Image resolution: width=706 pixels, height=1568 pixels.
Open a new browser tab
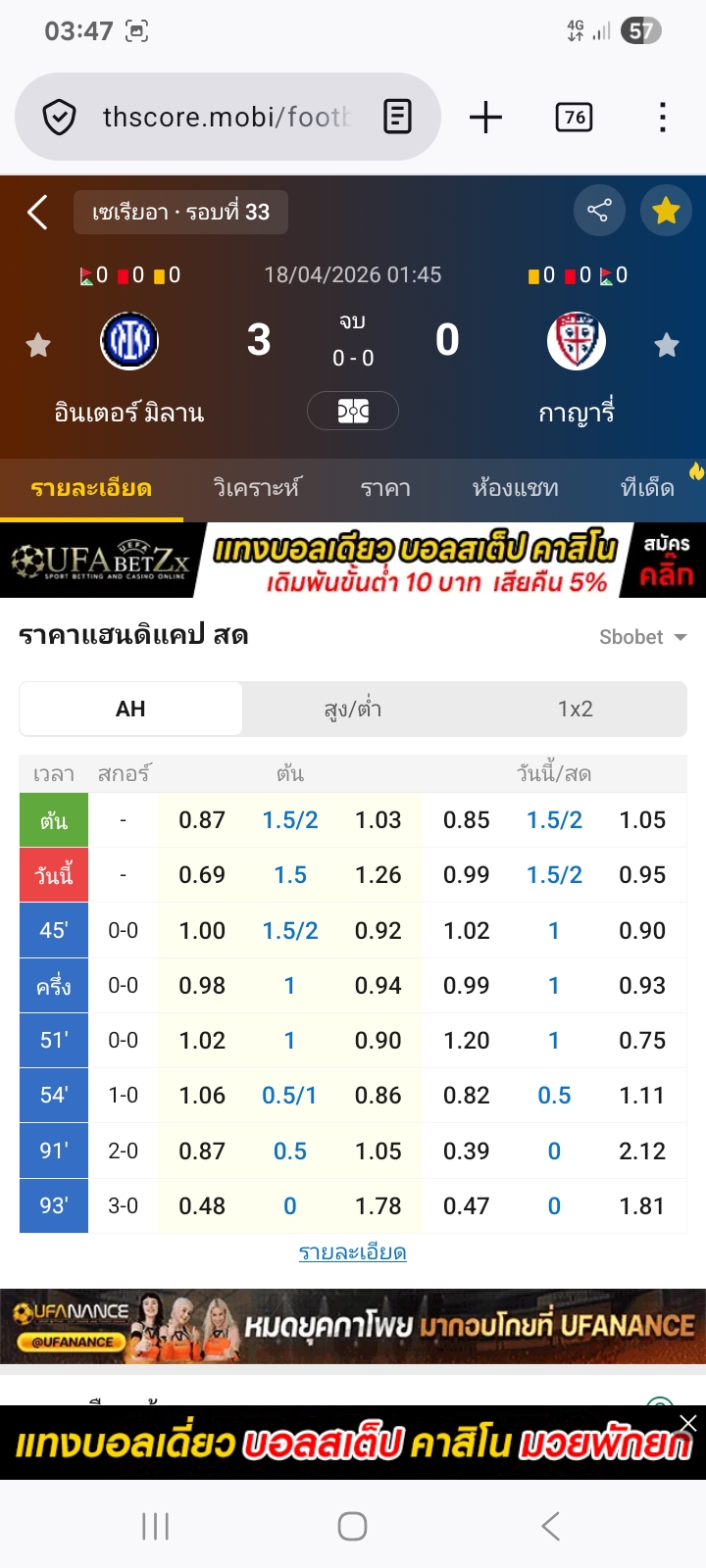point(485,118)
